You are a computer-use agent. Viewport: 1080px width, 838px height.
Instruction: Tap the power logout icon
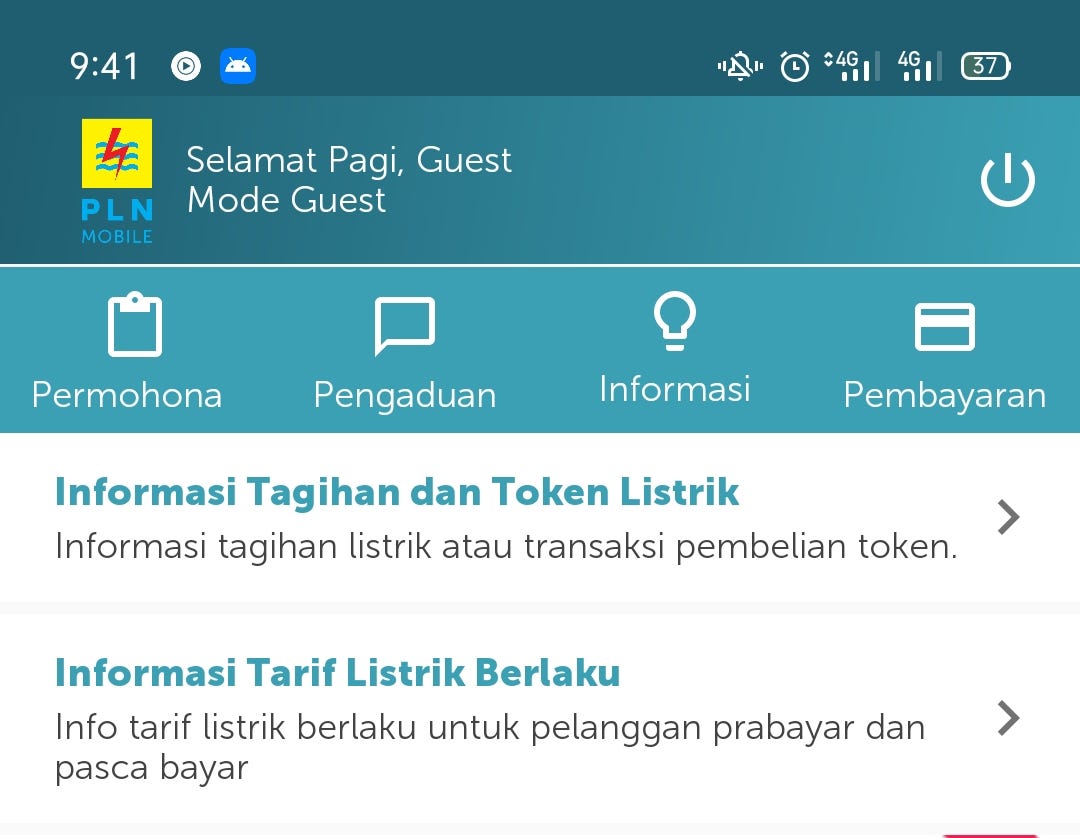click(x=1007, y=181)
